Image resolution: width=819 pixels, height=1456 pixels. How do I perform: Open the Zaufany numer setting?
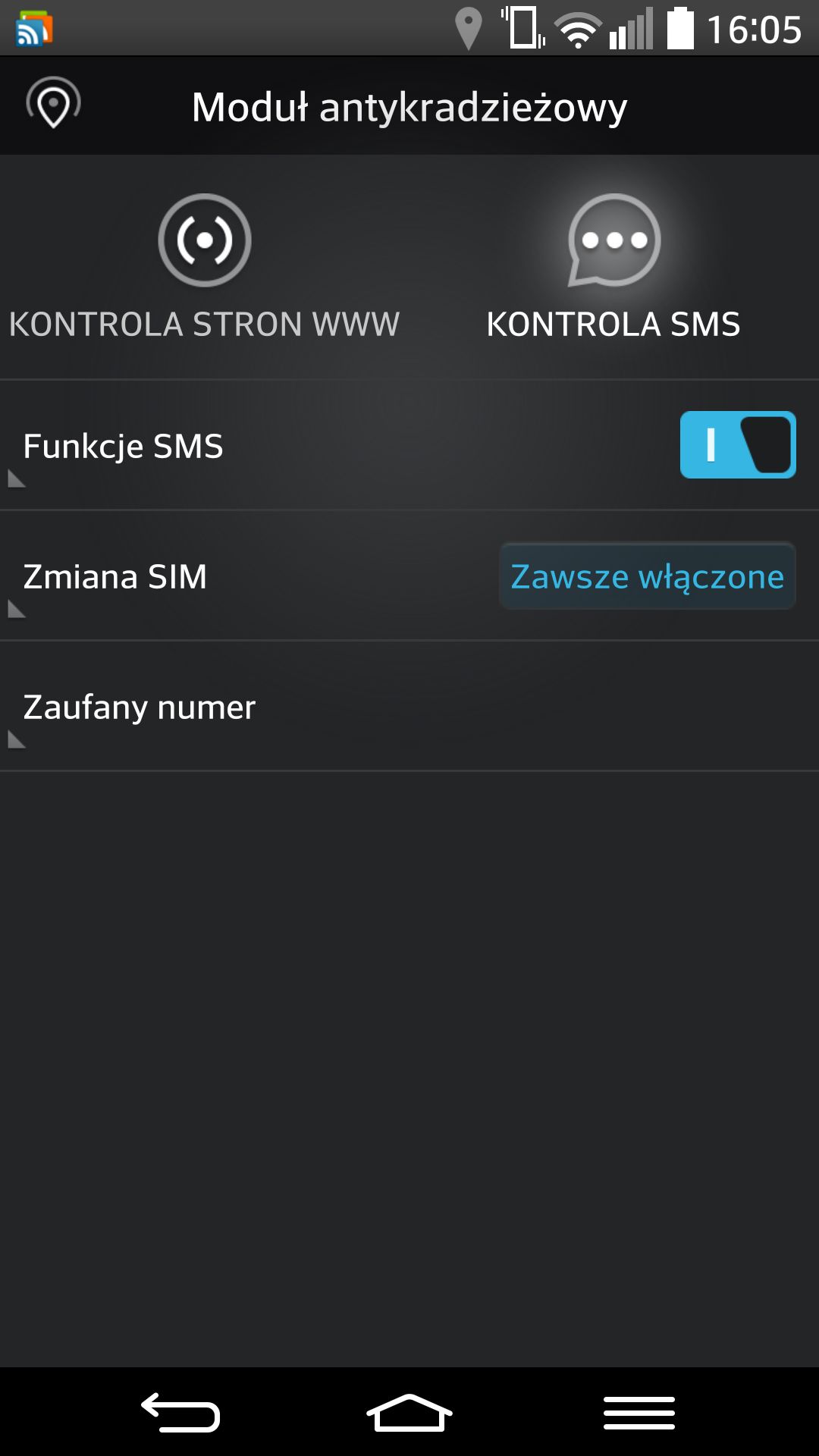[409, 707]
